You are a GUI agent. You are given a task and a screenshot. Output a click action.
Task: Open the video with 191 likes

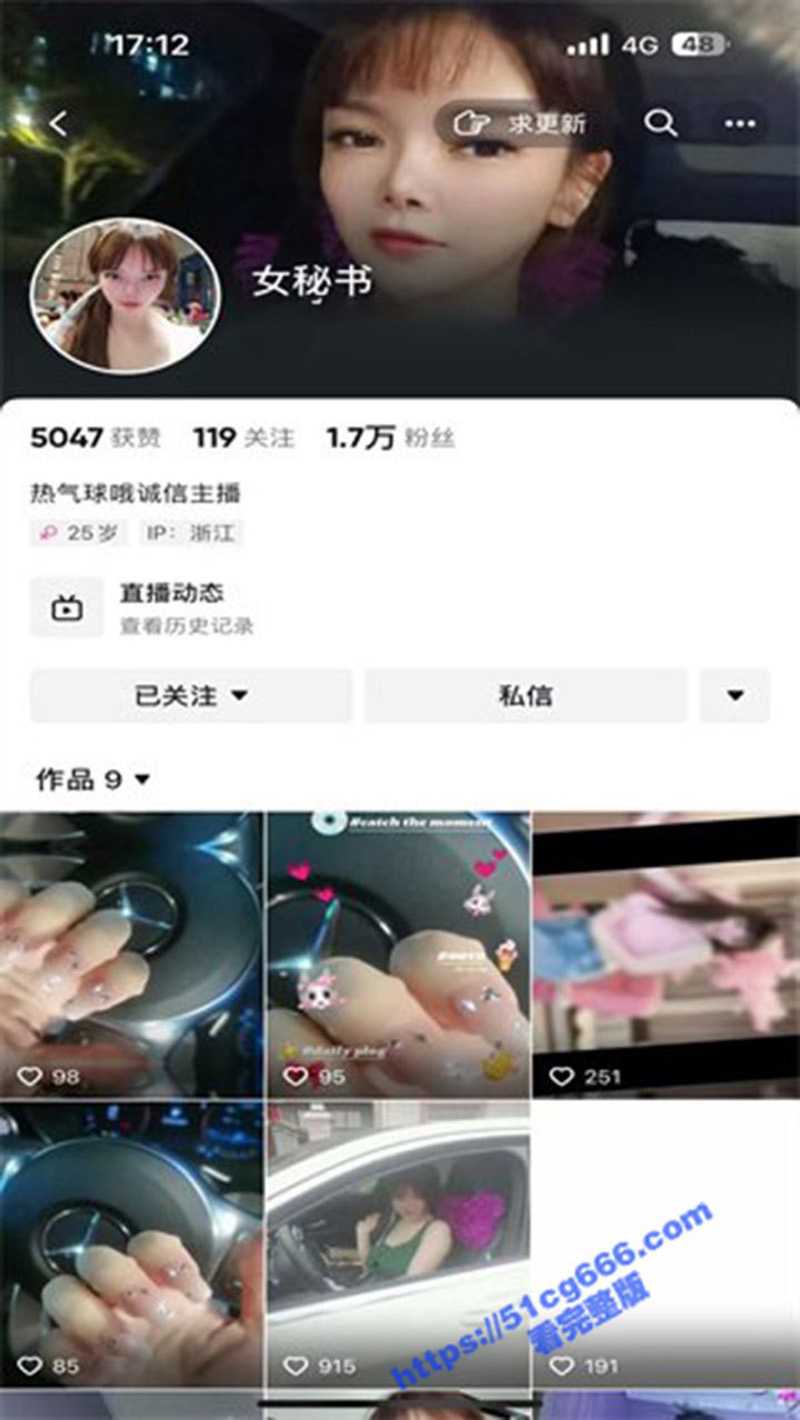666,1245
